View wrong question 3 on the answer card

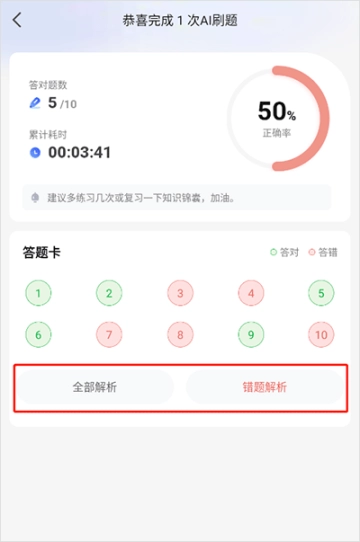180,293
